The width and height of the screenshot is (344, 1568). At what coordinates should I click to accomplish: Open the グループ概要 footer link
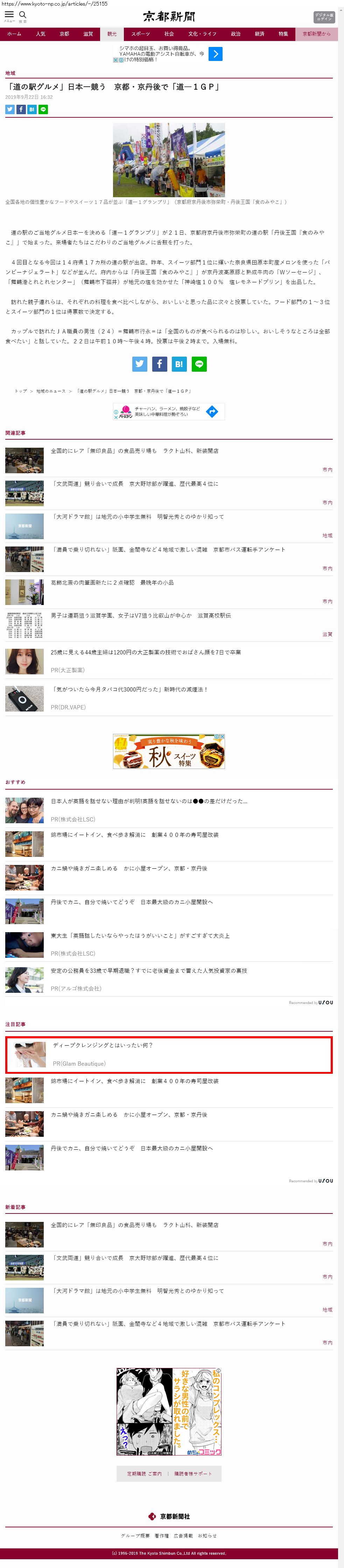tap(135, 1536)
